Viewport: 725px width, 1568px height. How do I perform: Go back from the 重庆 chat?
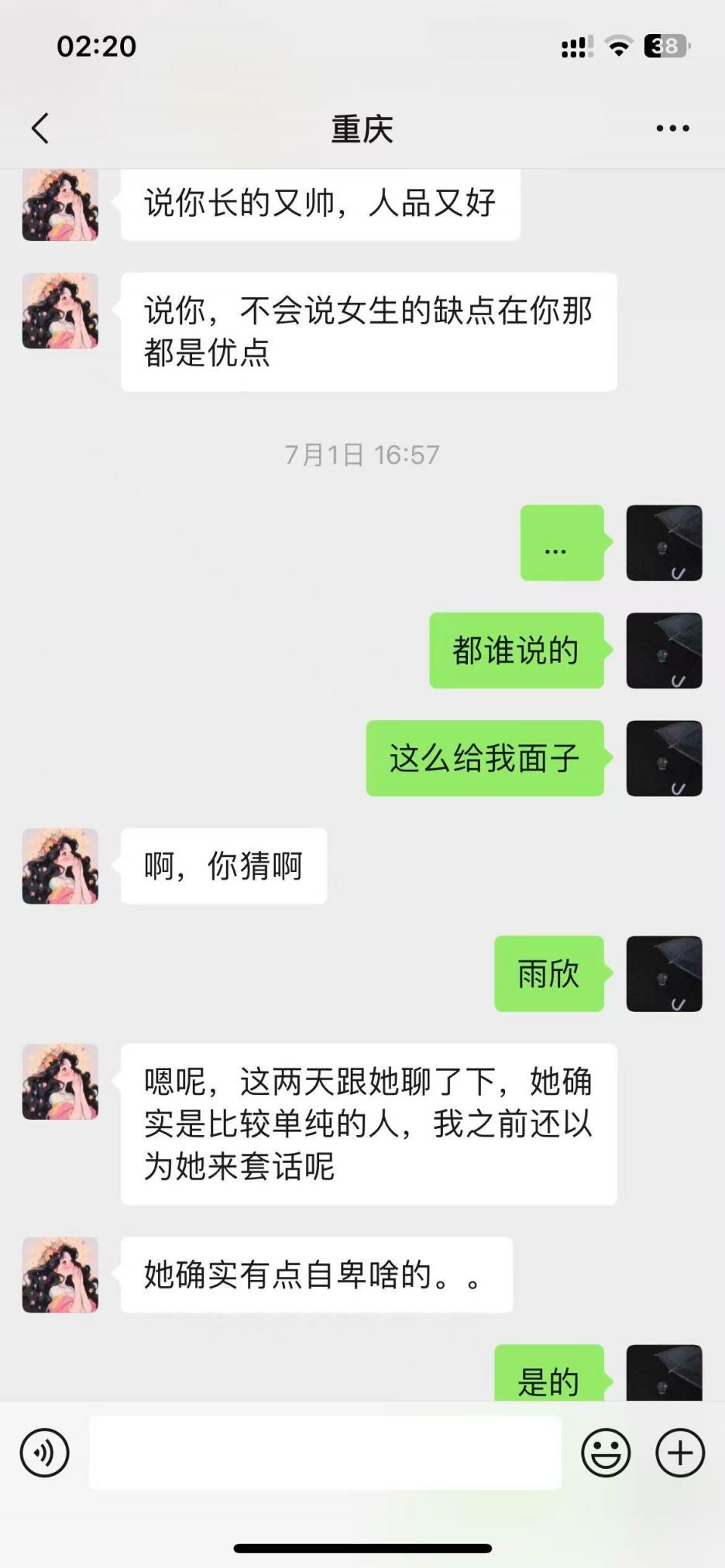(40, 129)
